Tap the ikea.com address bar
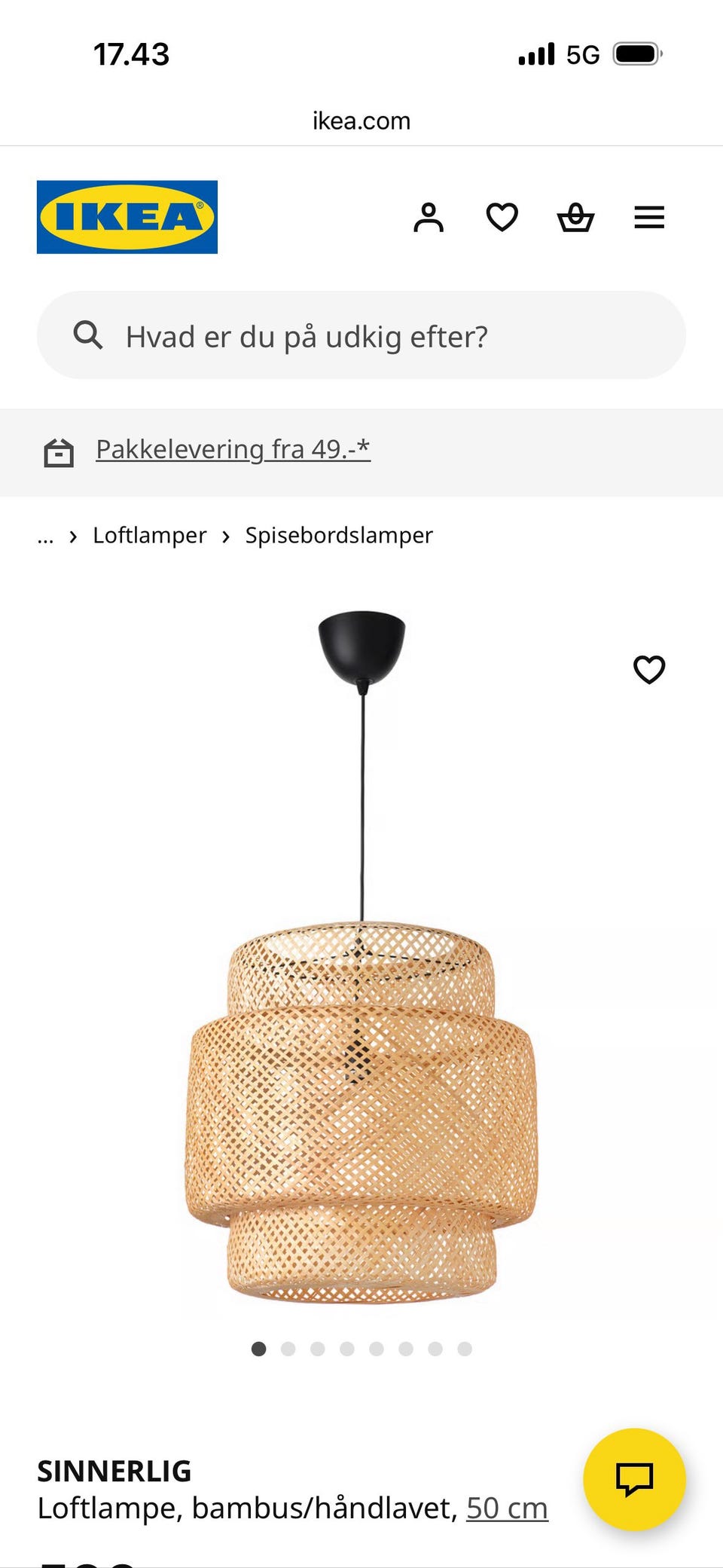 [361, 121]
